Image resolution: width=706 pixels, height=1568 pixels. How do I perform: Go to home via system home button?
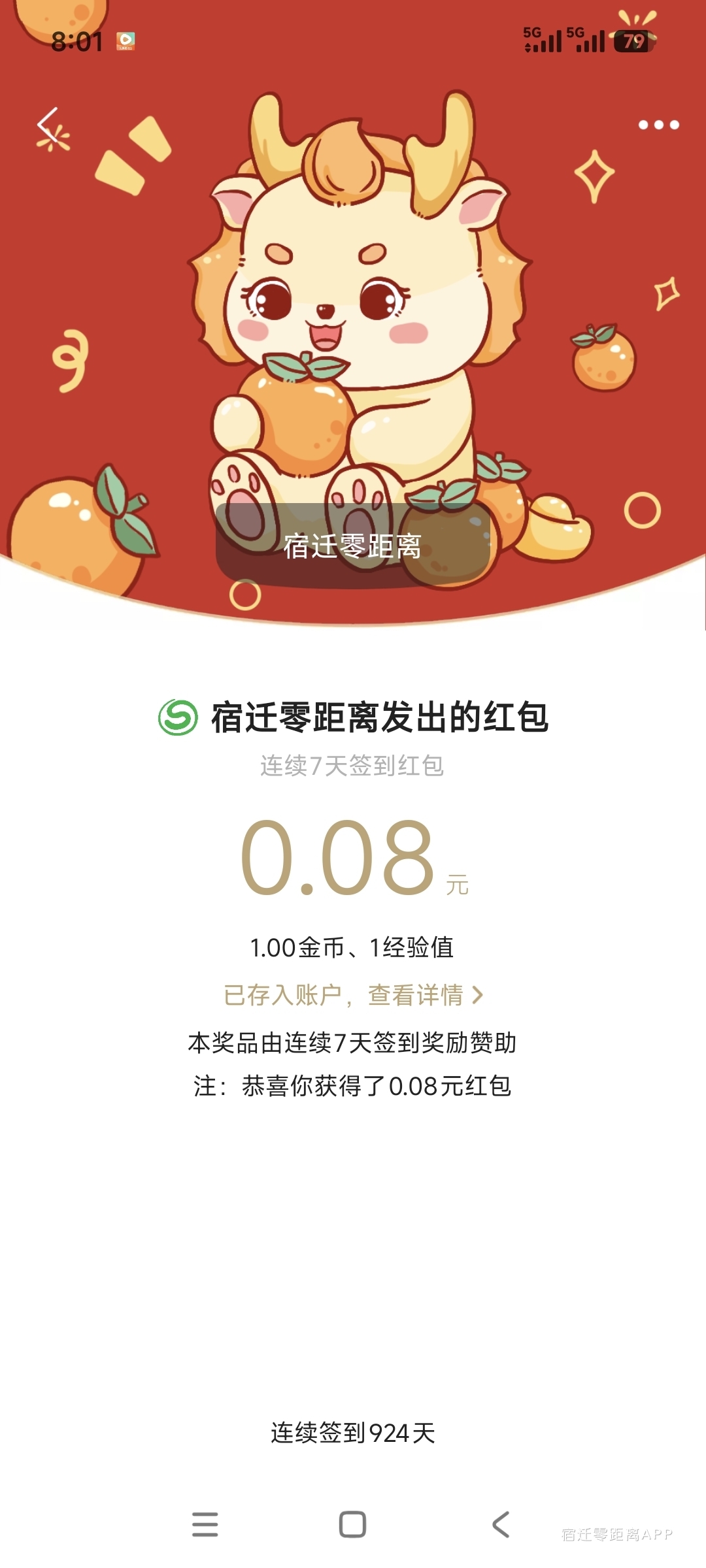(x=352, y=1524)
